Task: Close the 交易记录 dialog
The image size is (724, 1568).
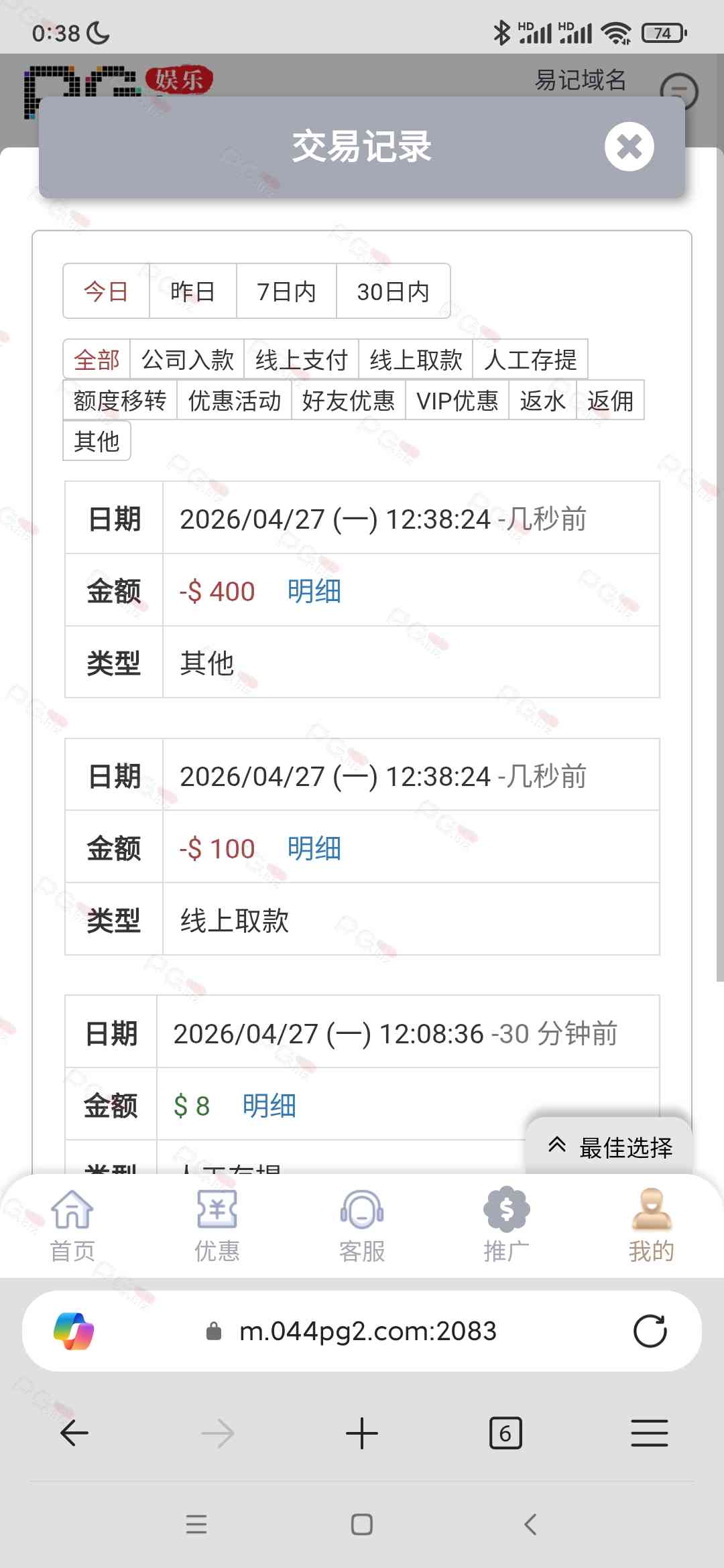Action: point(629,147)
